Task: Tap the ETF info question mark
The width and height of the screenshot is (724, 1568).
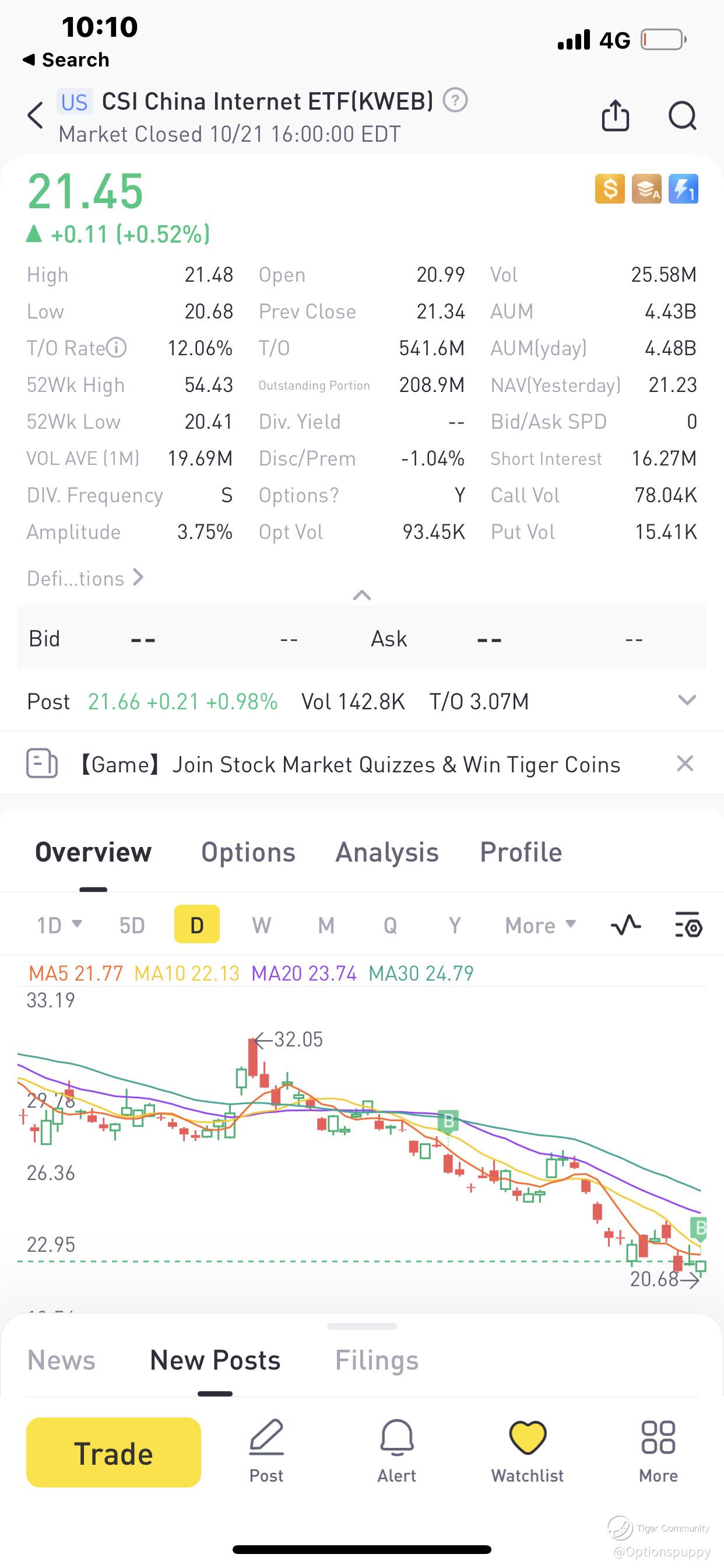Action: (455, 100)
